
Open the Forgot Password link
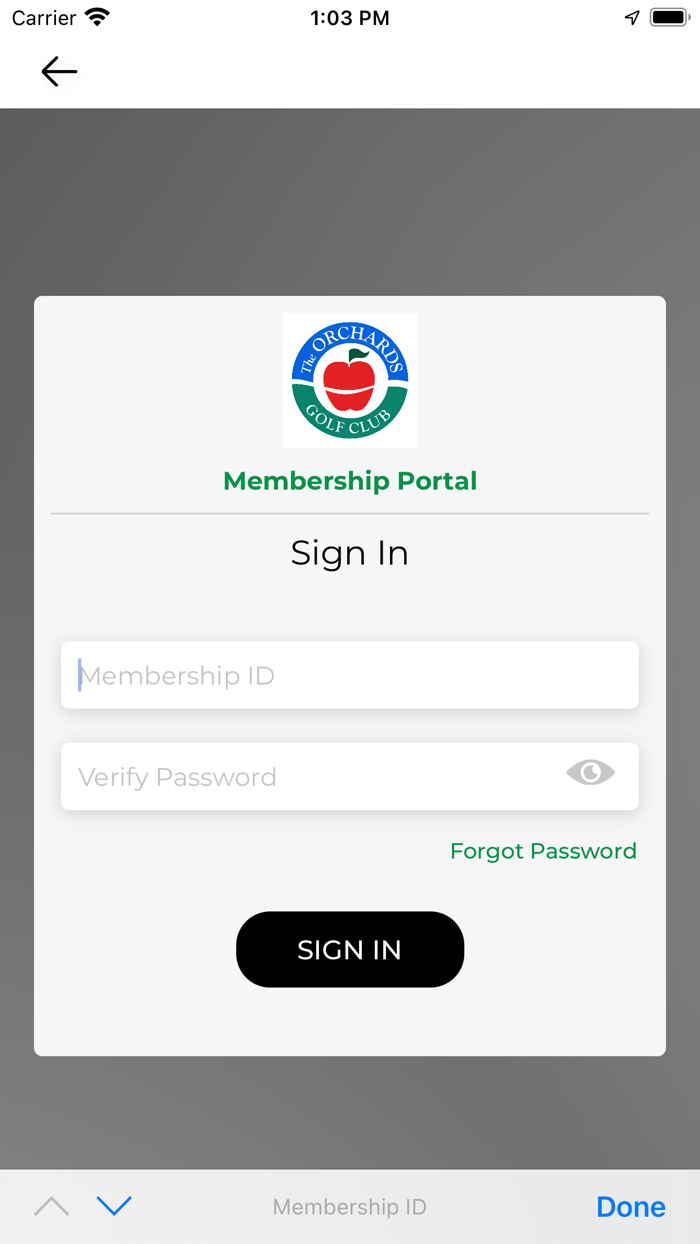point(543,851)
